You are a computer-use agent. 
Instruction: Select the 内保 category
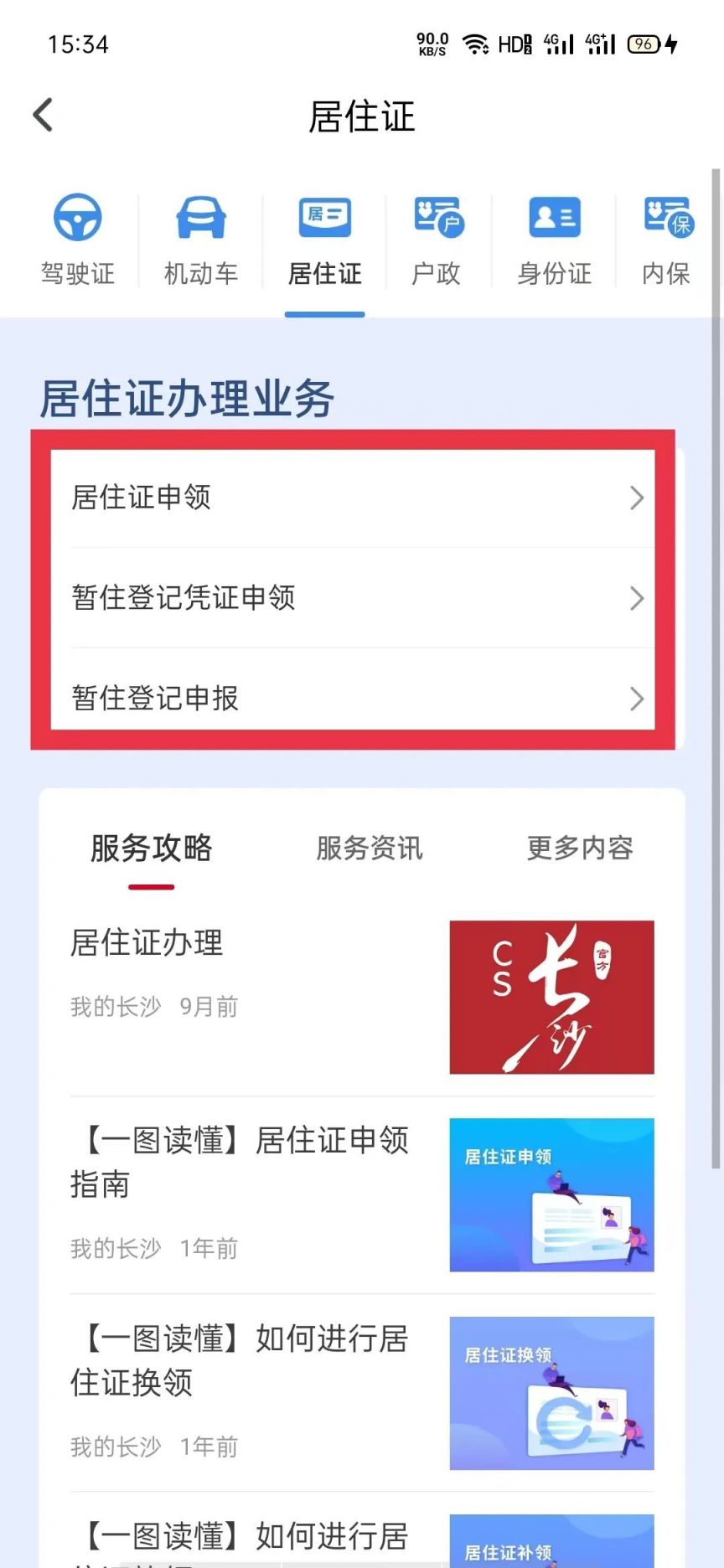(666, 240)
